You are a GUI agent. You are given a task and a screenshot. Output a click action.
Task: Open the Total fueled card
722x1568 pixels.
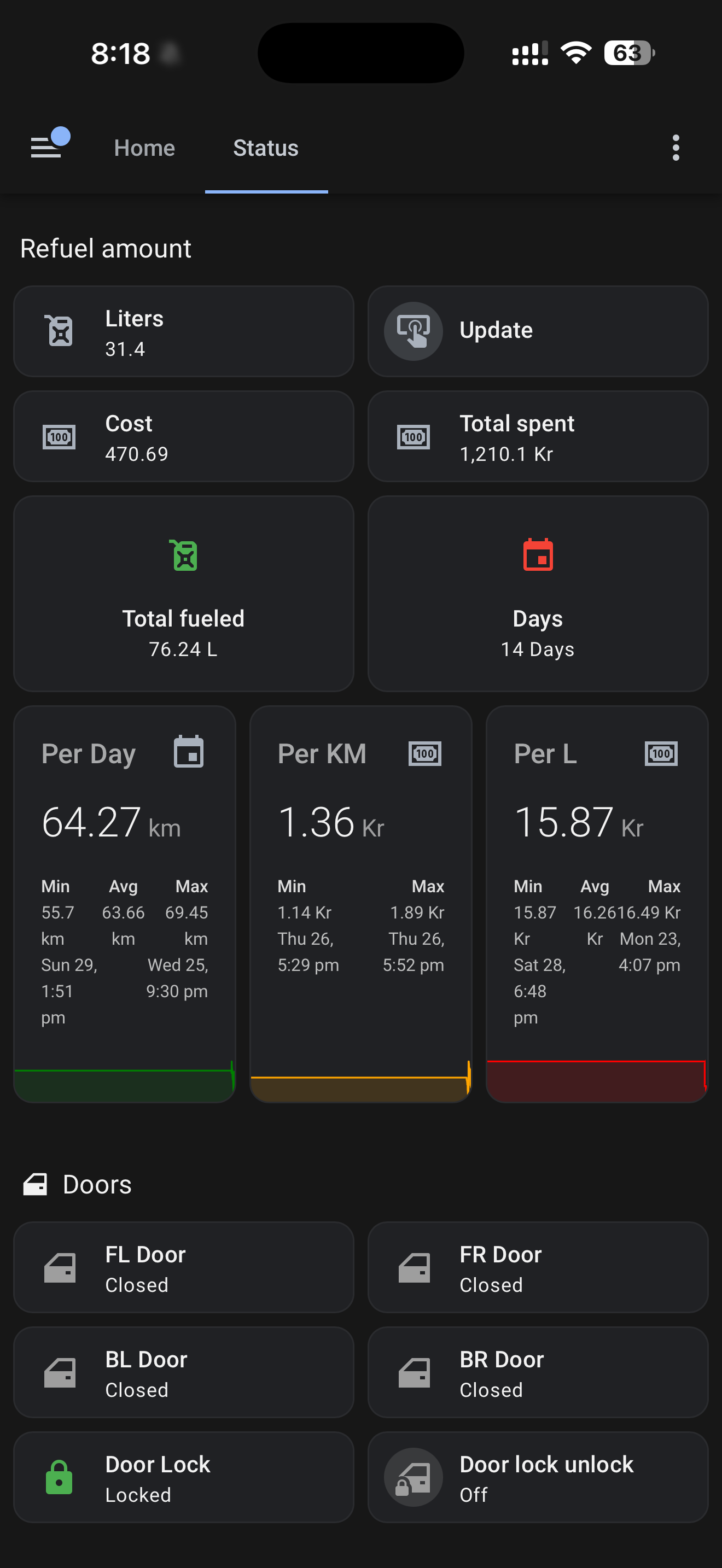point(184,594)
